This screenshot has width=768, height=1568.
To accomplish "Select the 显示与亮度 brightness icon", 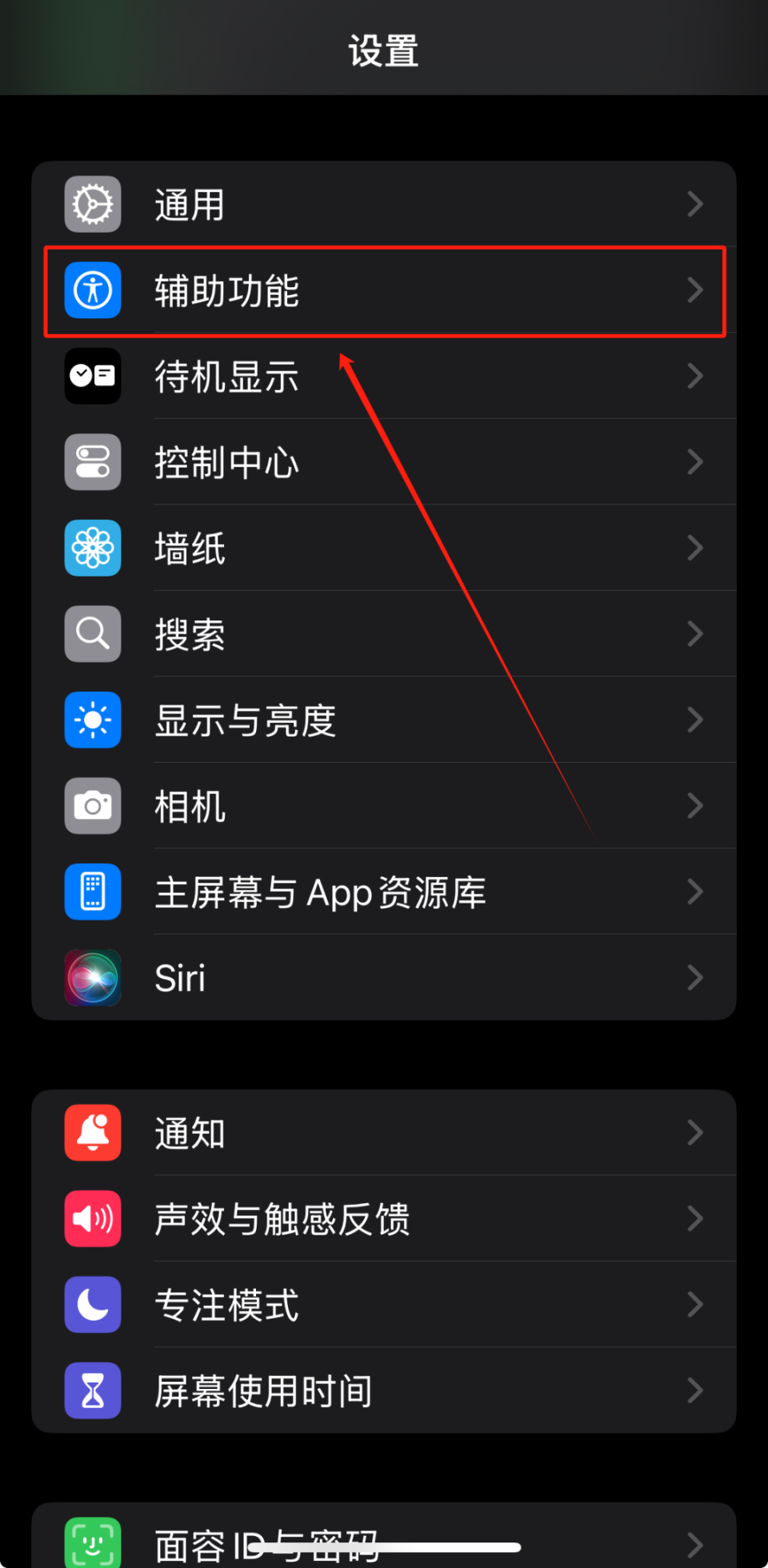I will 92,720.
